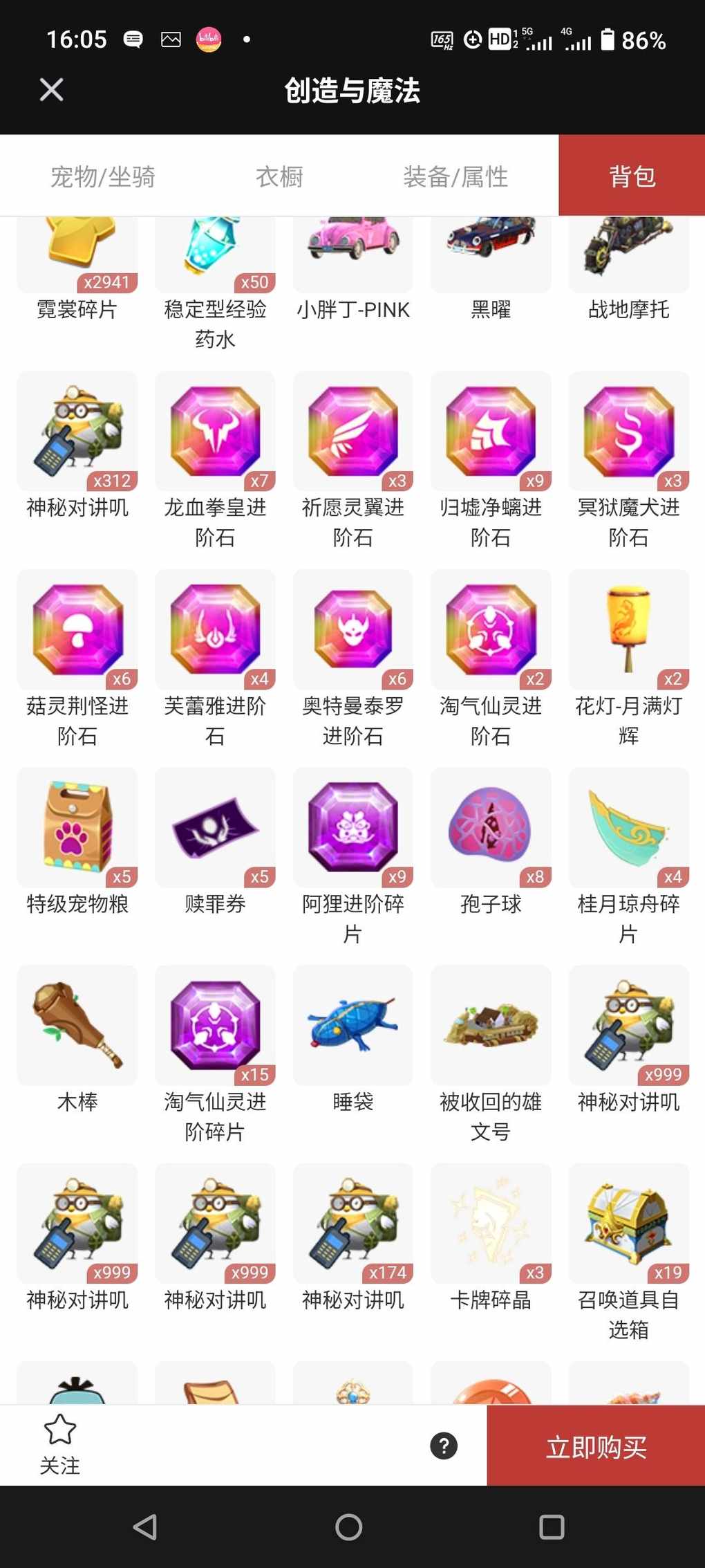Switch to the 装备/属性 tab
Viewport: 705px width, 1568px height.
(455, 176)
